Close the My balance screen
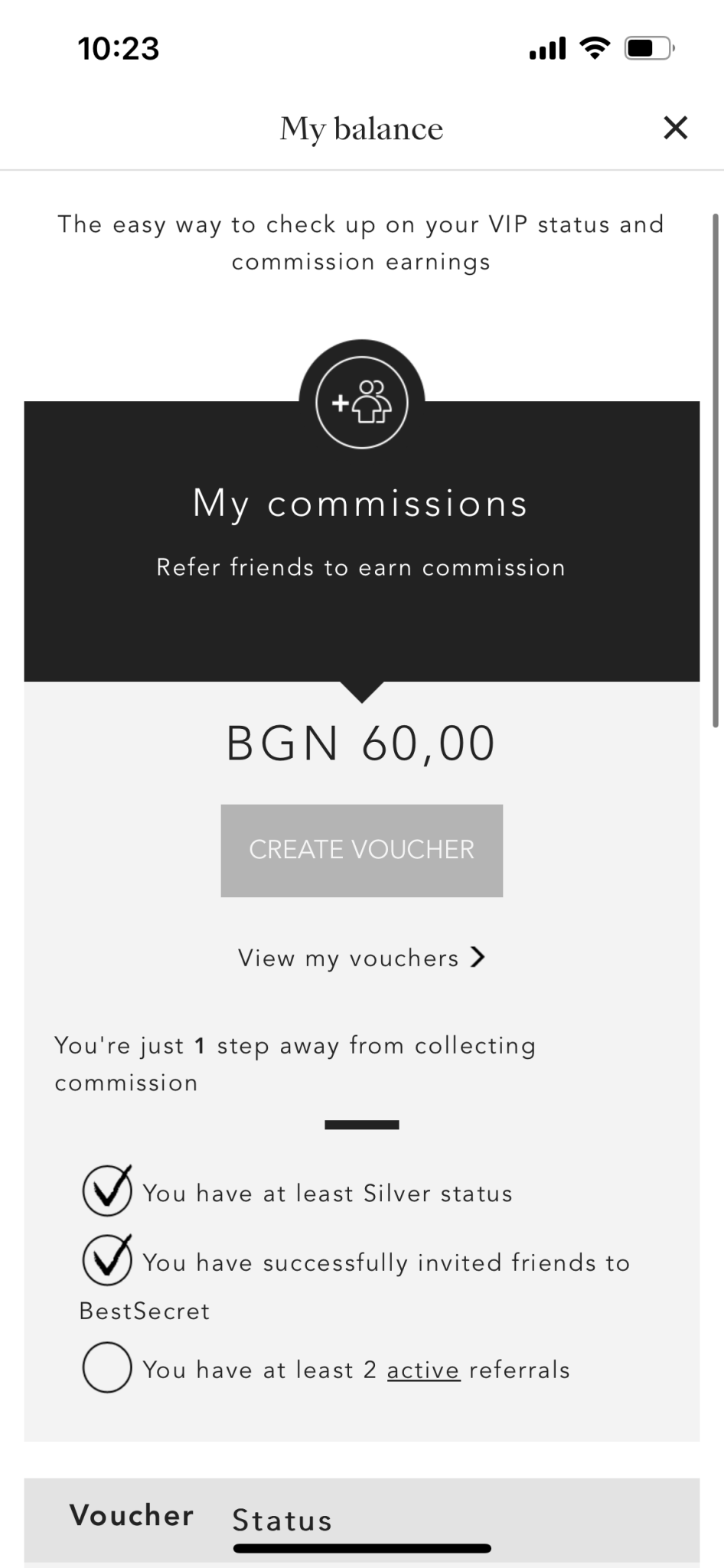This screenshot has height=1568, width=724. click(x=675, y=128)
